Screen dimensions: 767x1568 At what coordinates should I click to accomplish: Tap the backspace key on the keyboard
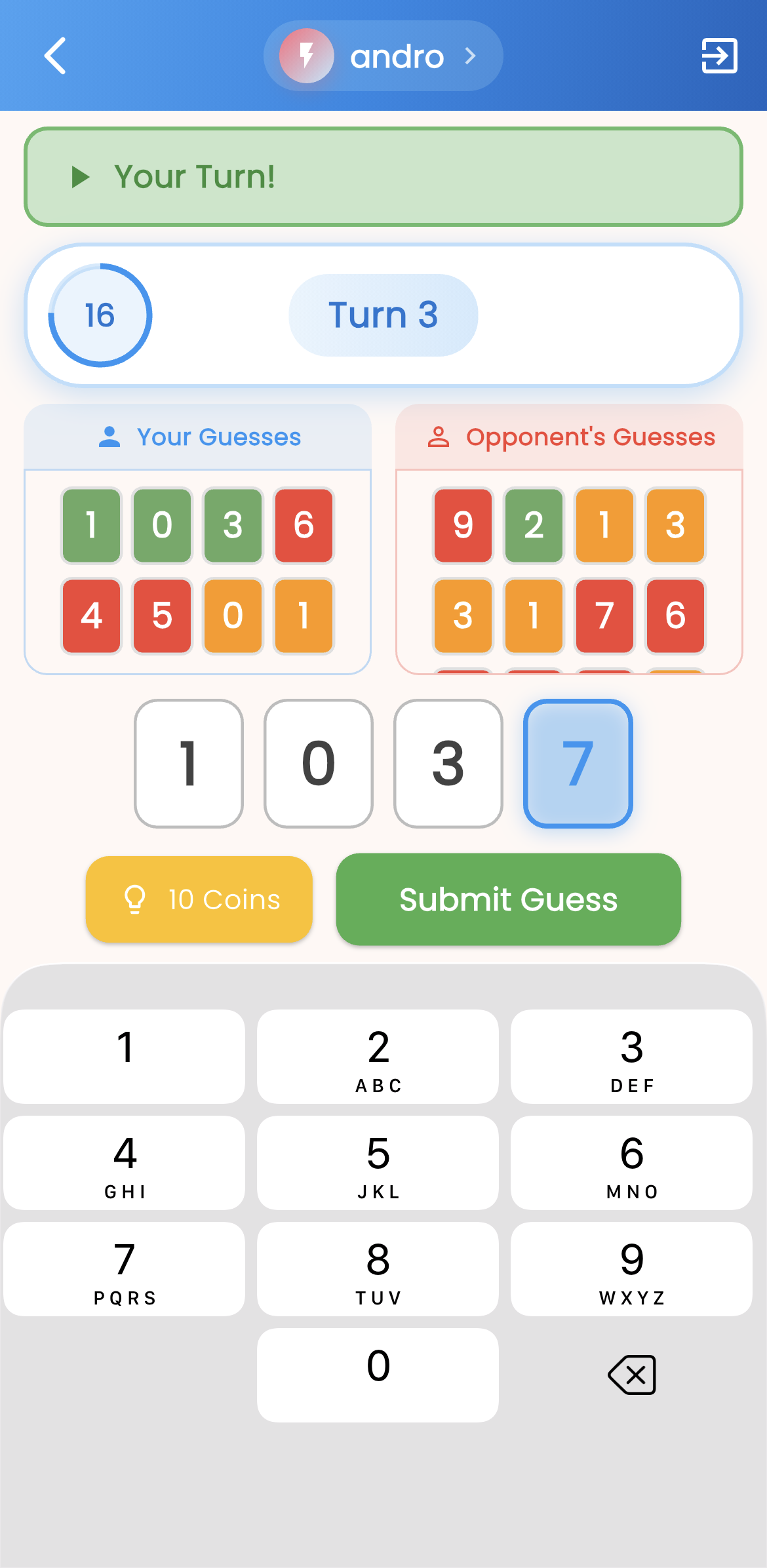[631, 1375]
